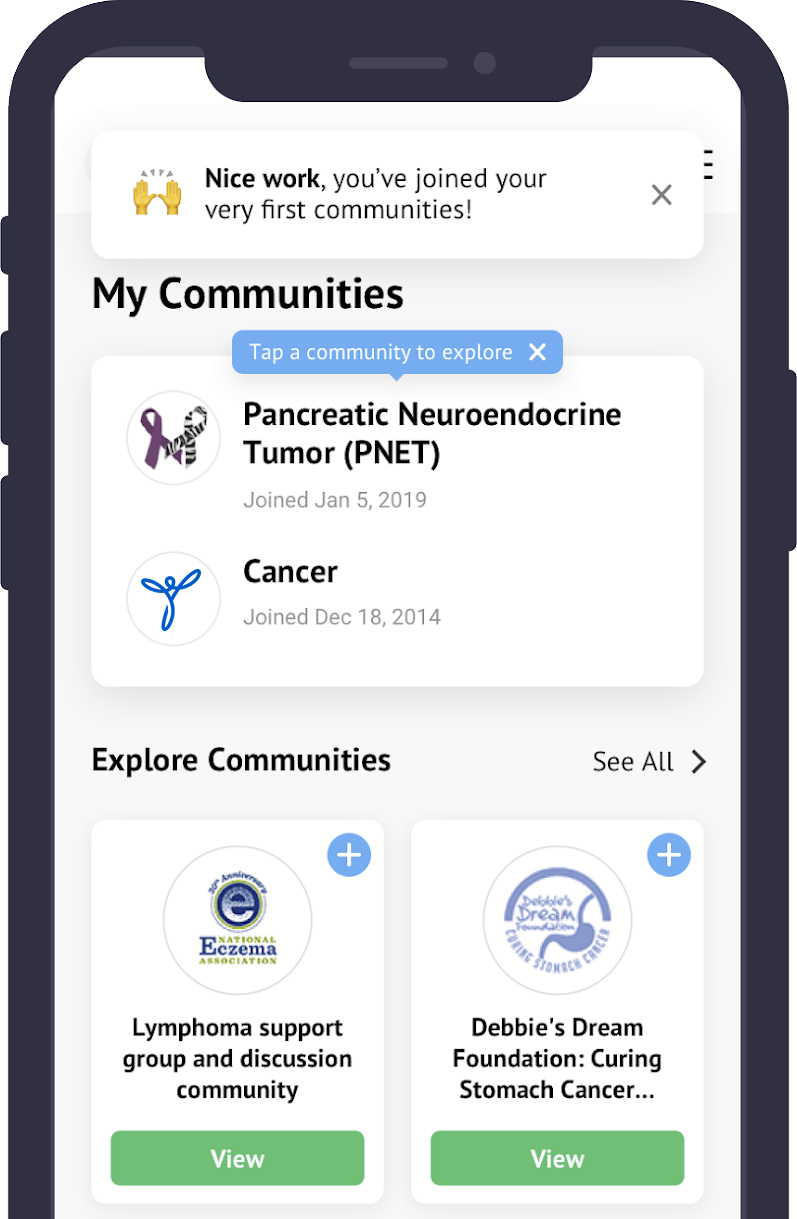Open the Cancer community
Image resolution: width=797 pixels, height=1219 pixels.
click(290, 573)
